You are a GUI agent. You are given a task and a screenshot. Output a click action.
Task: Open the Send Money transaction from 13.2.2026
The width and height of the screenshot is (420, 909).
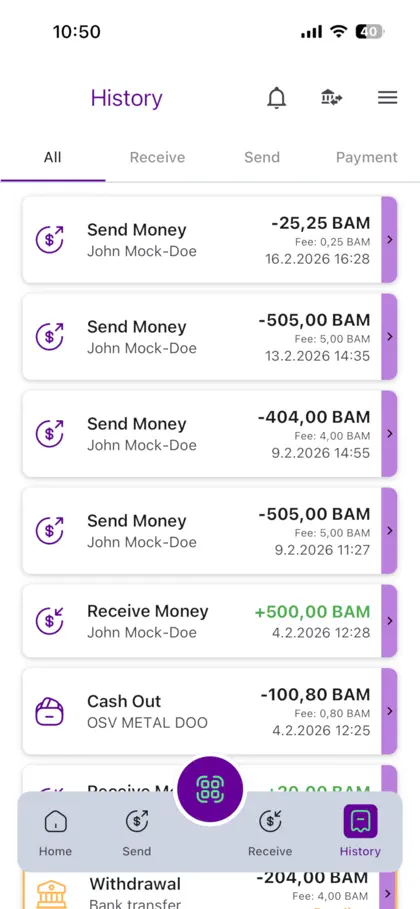(210, 337)
